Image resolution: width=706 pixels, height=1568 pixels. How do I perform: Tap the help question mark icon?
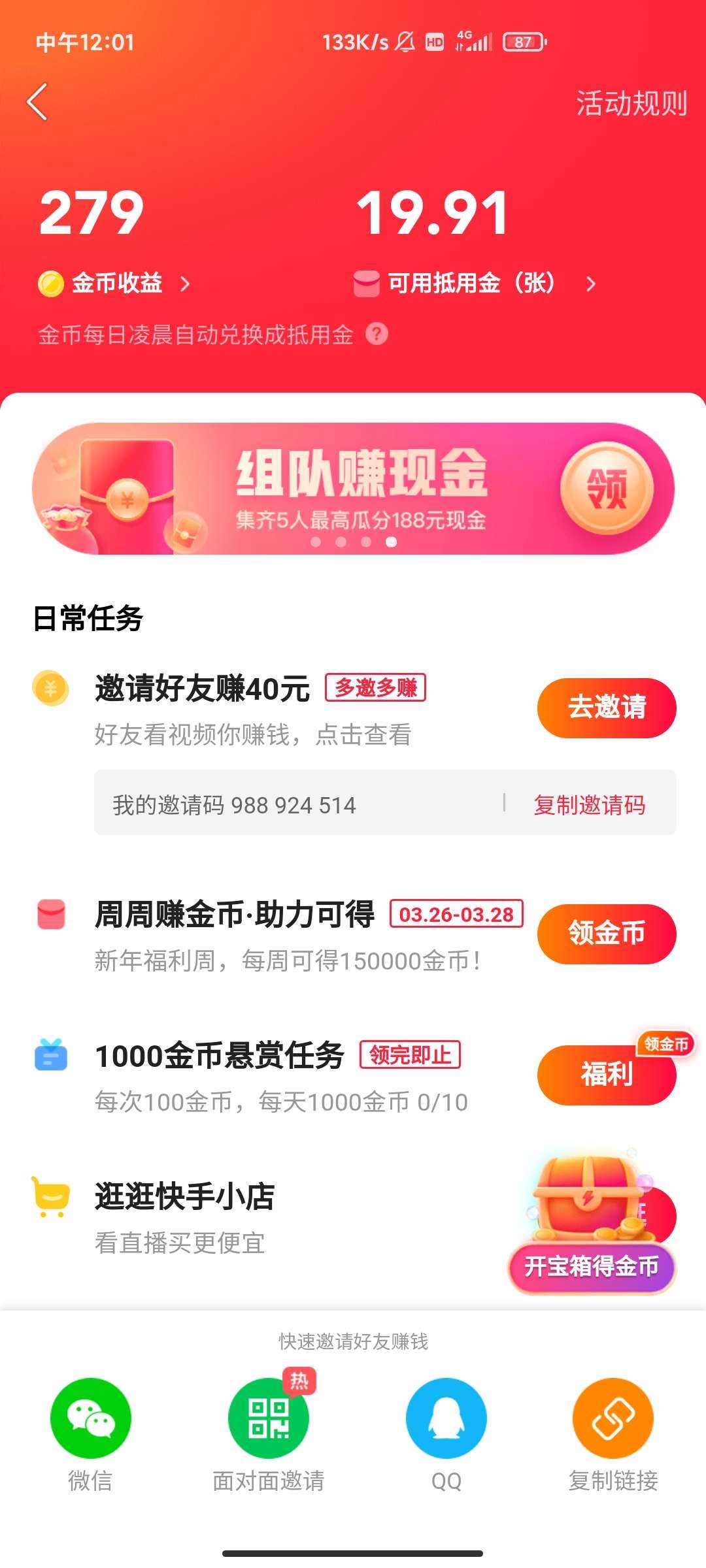pyautogui.click(x=377, y=335)
